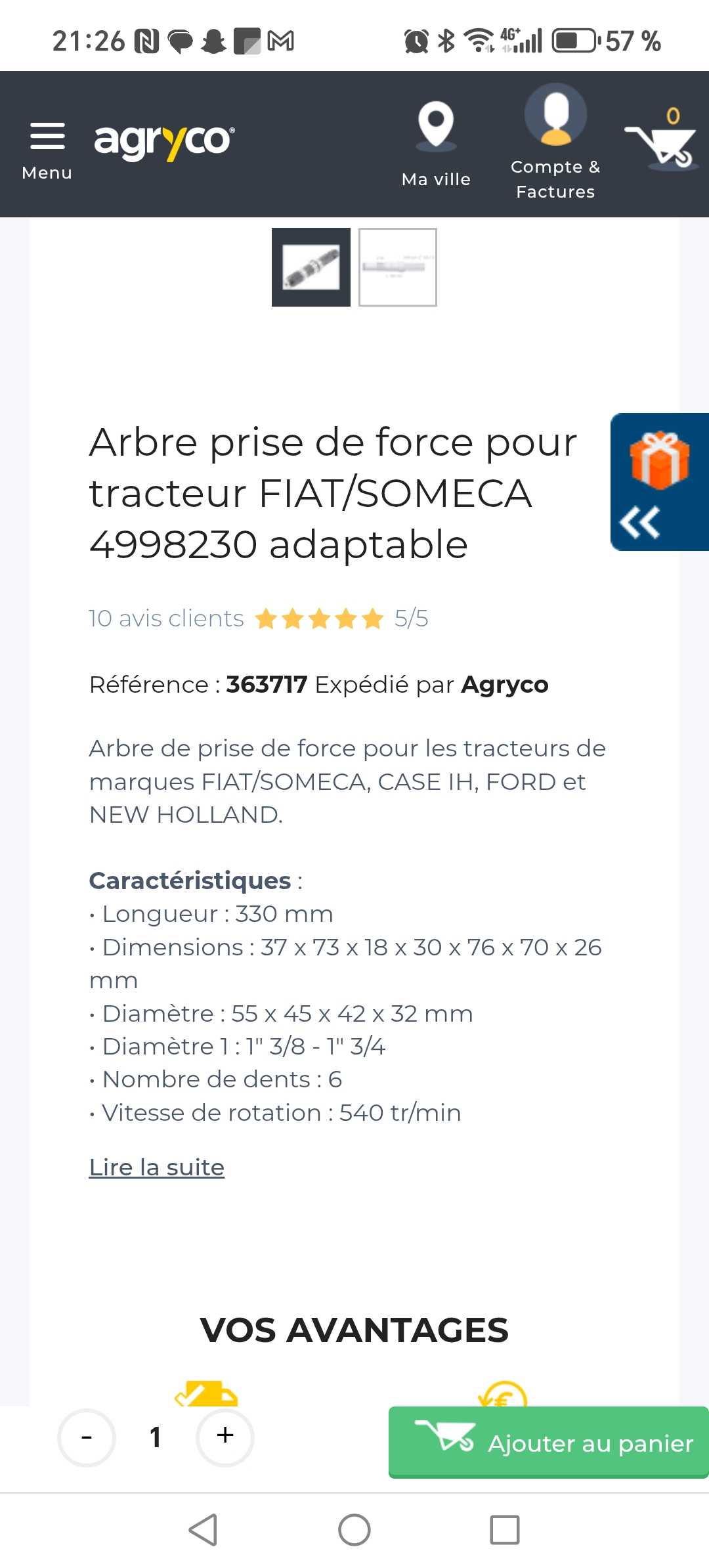Open Compte & Factures
This screenshot has width=709, height=1568.
[x=555, y=142]
